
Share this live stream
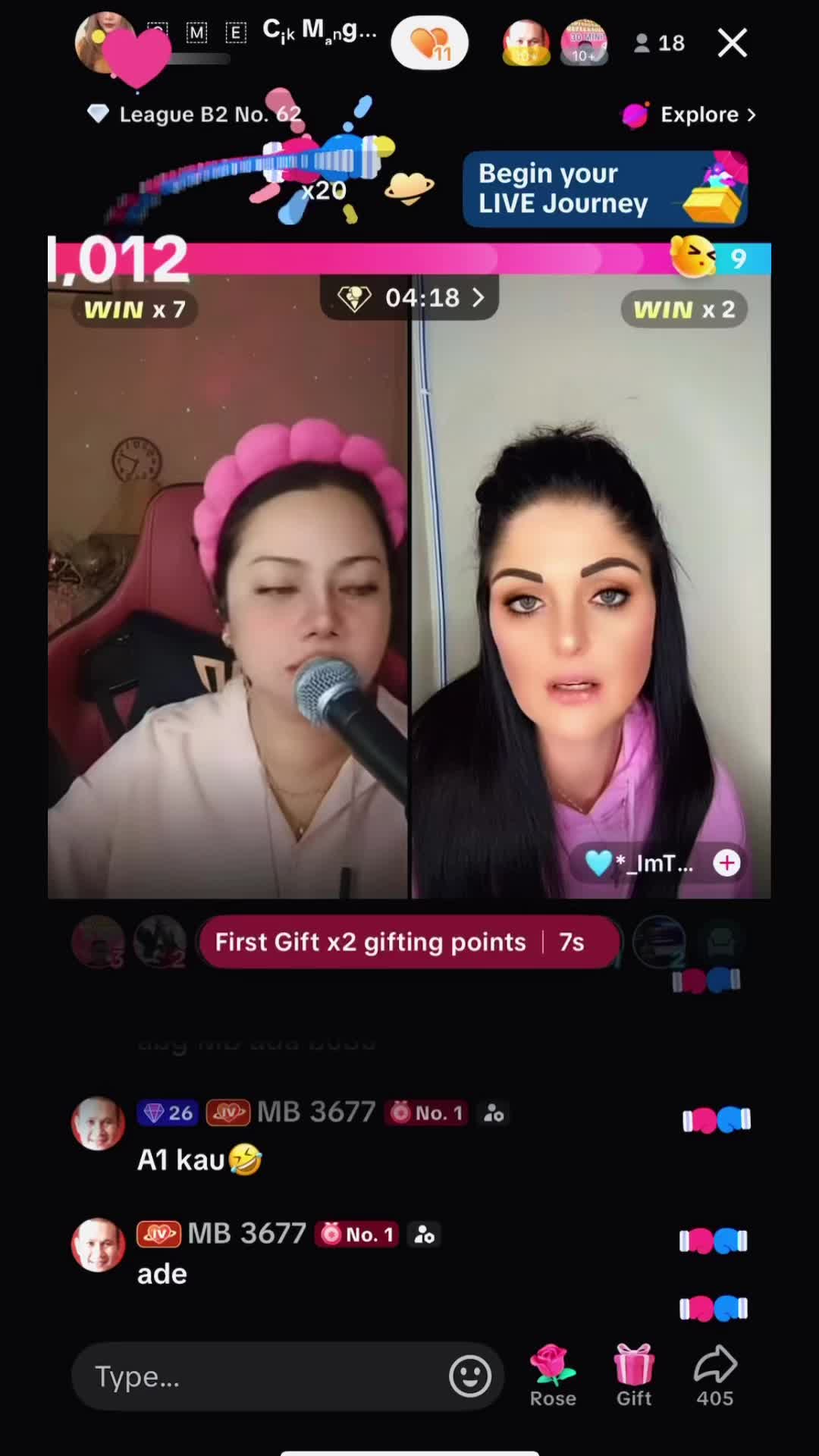(715, 1376)
